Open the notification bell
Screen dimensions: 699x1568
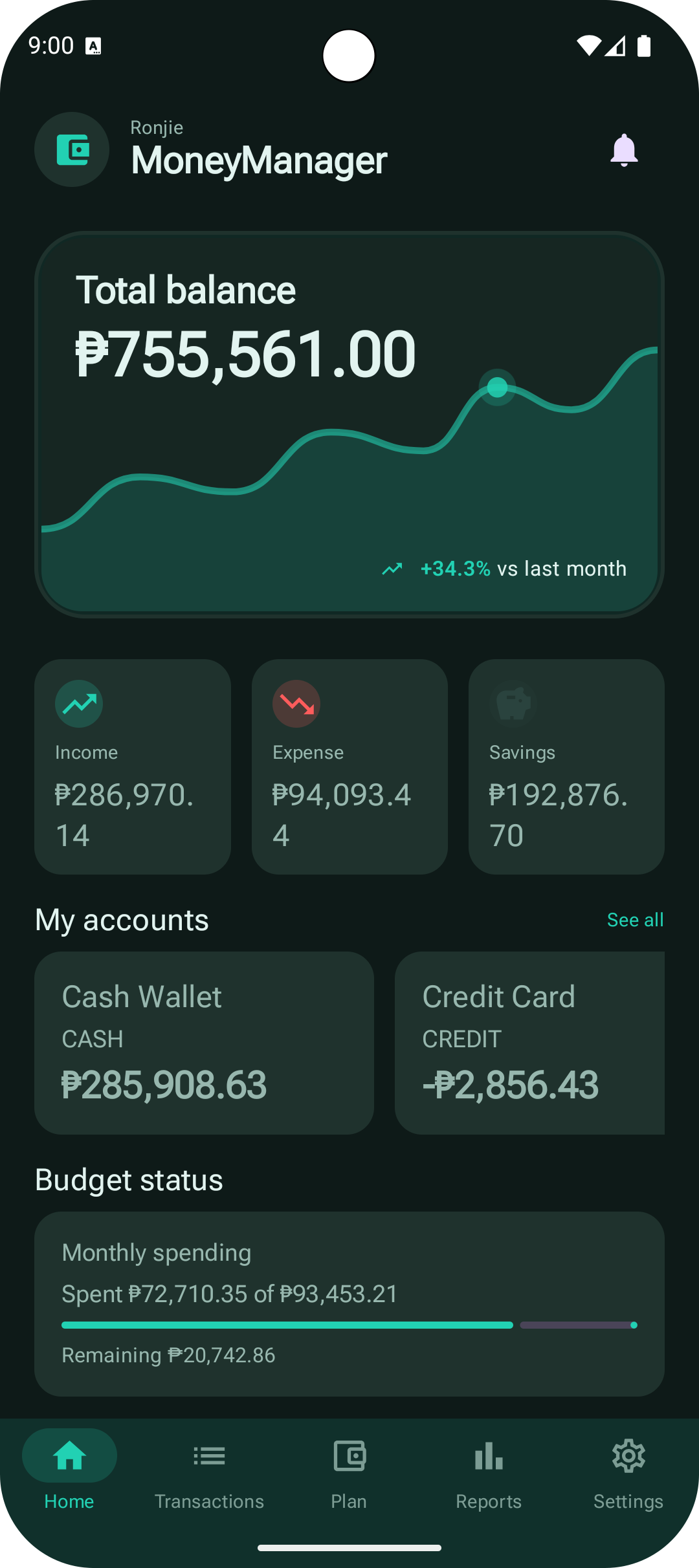pyautogui.click(x=623, y=150)
